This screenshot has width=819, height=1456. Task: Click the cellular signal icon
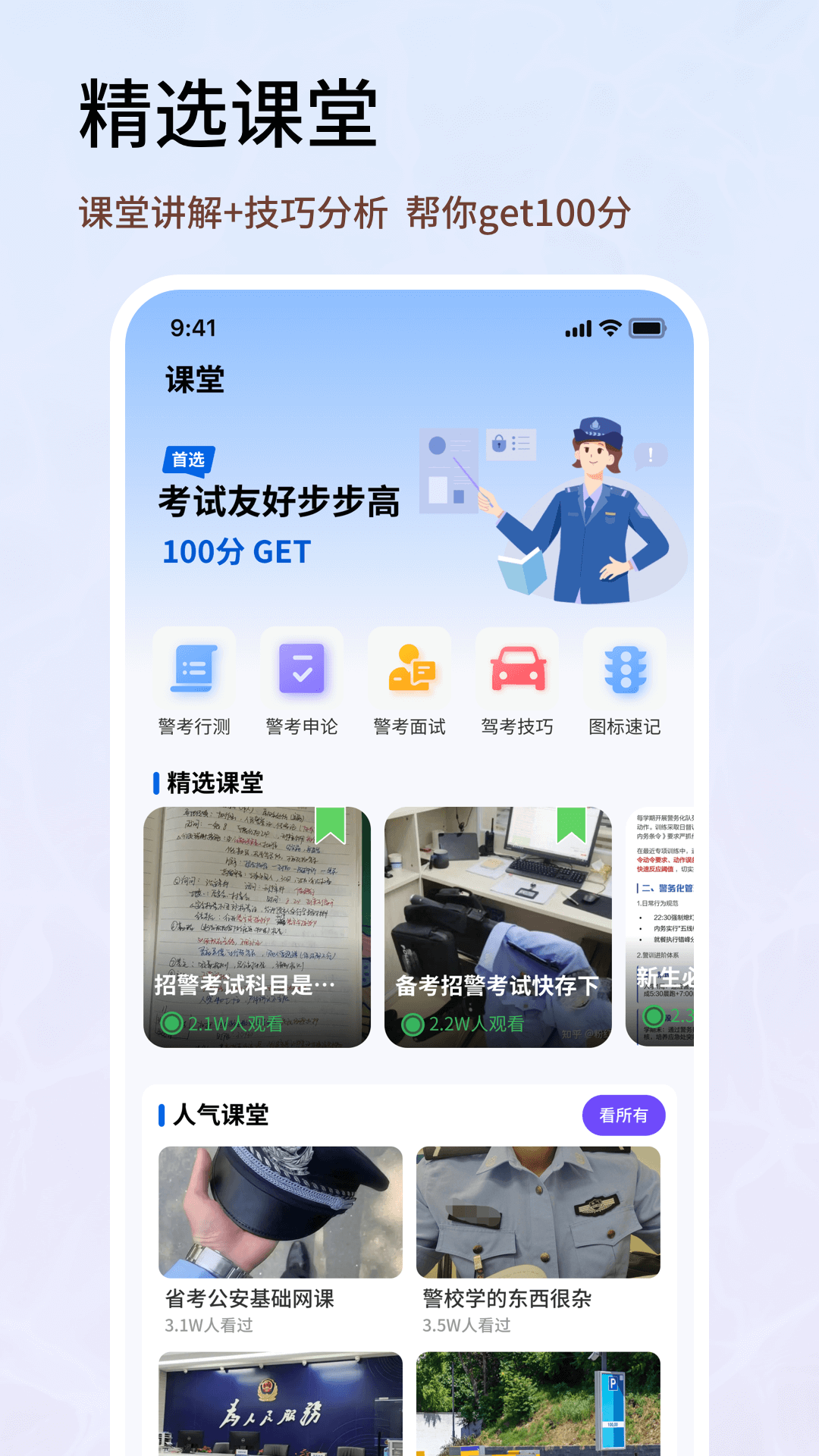tap(578, 328)
